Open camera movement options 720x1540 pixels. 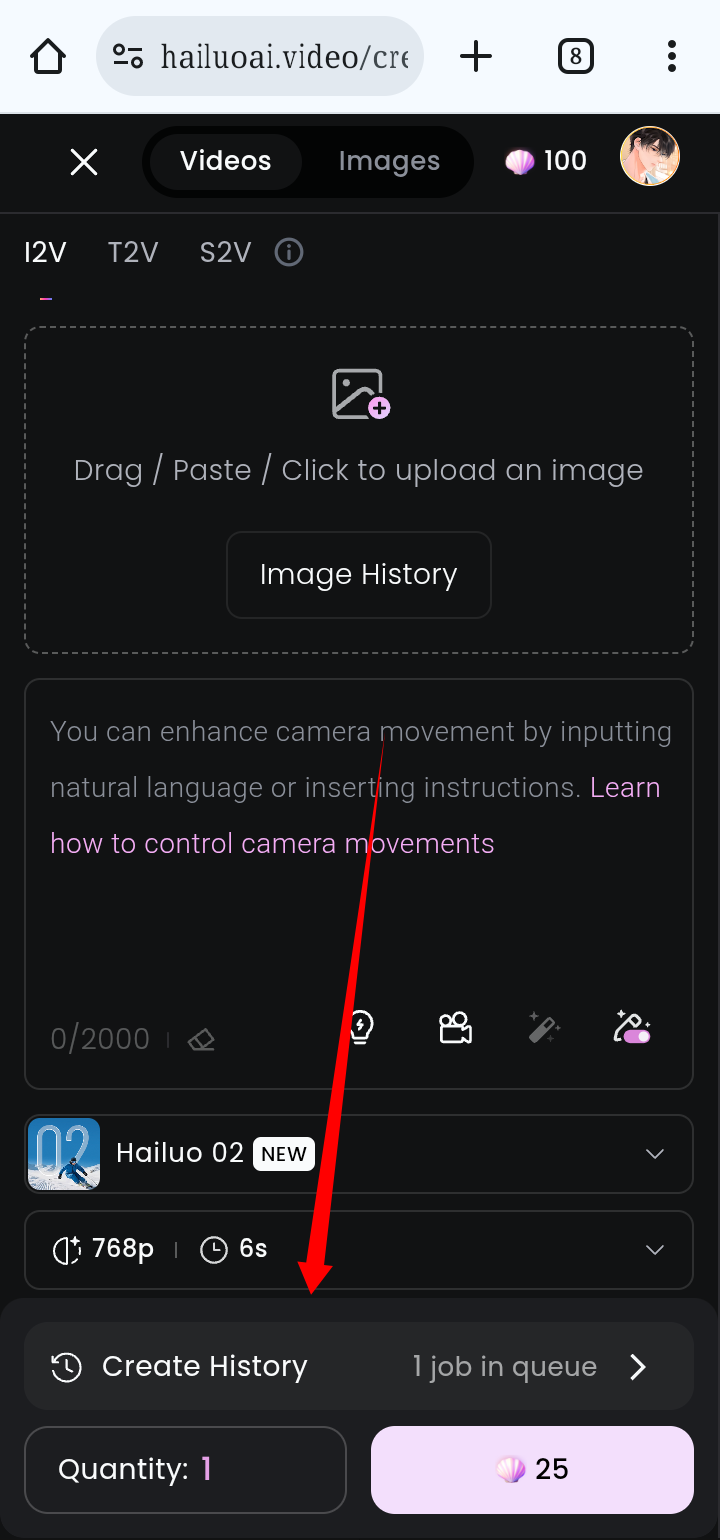pos(455,1028)
